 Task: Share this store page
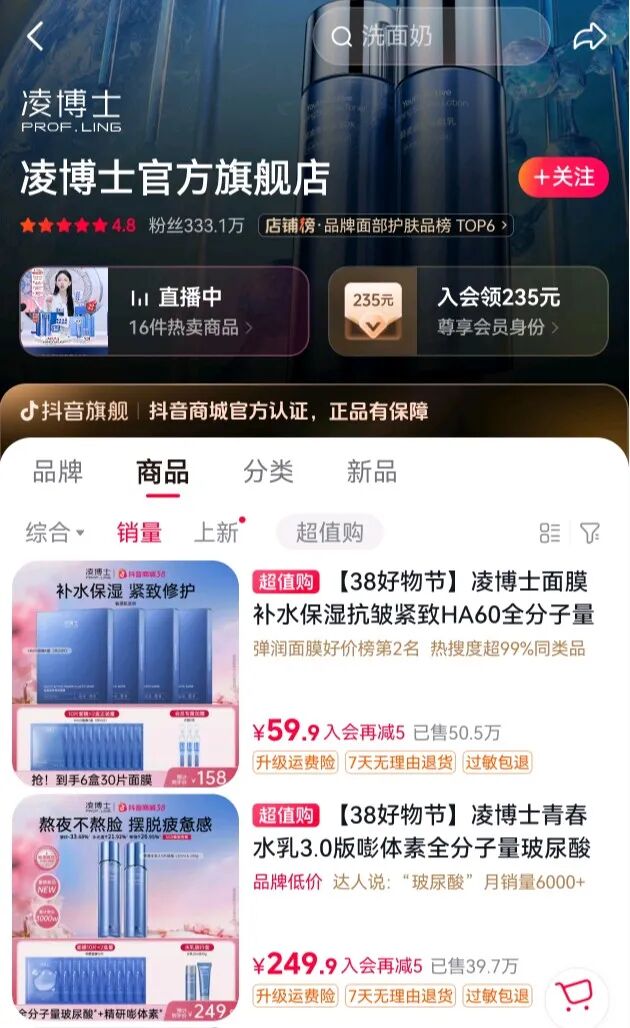(589, 38)
